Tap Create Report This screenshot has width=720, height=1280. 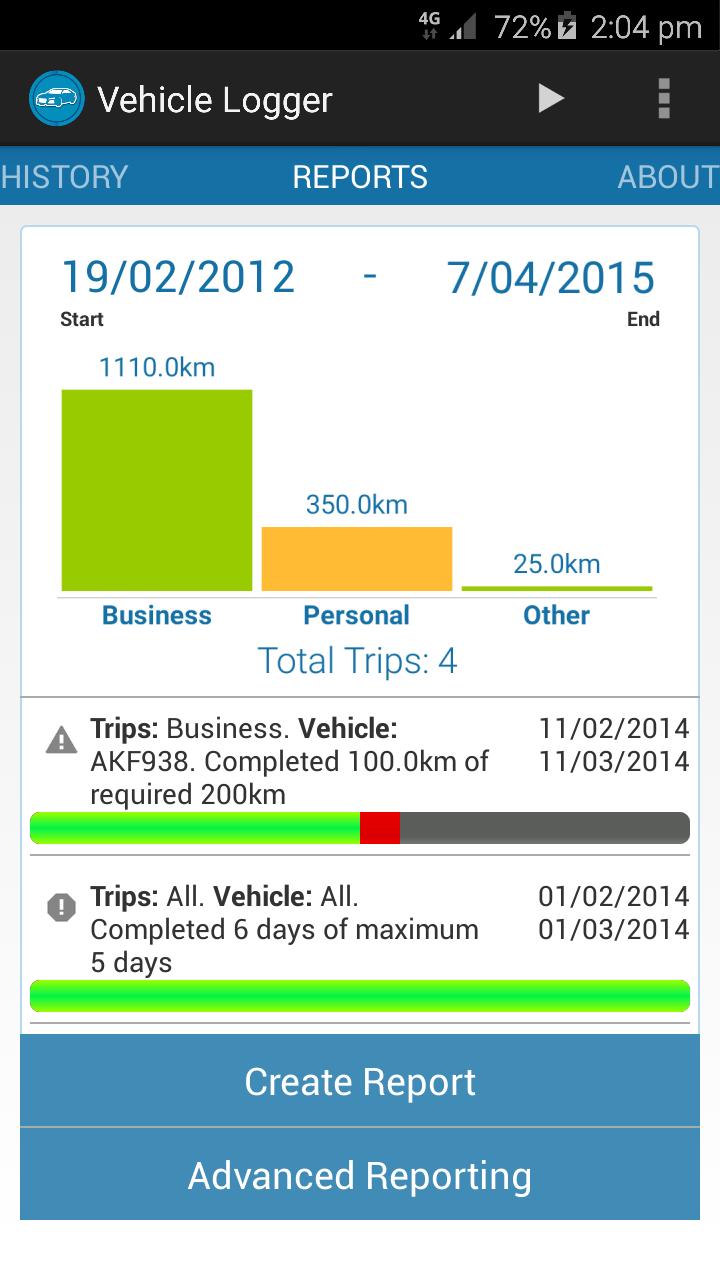(x=359, y=1081)
